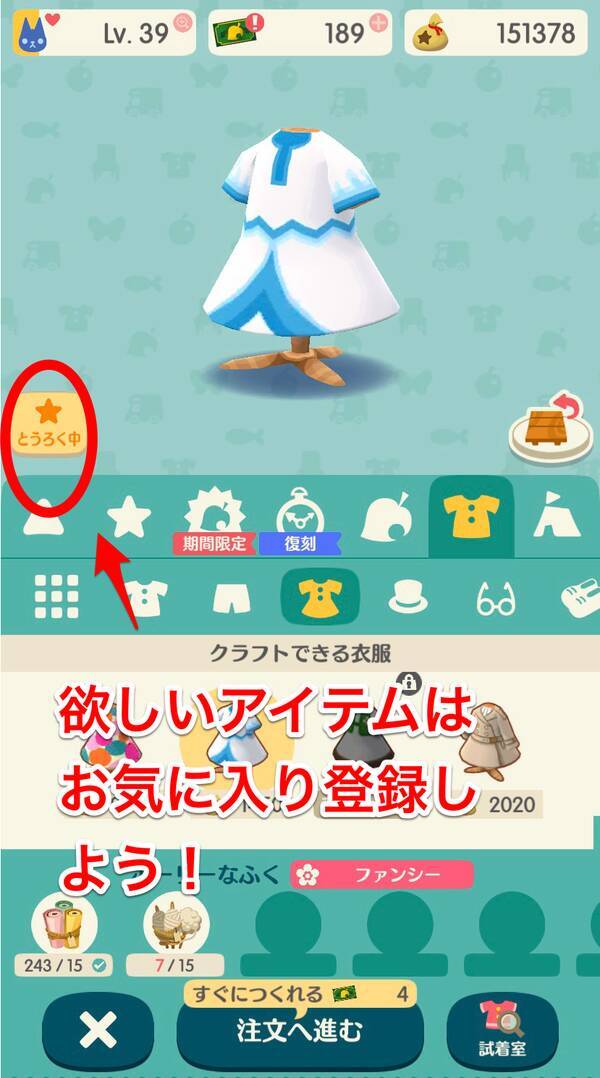This screenshot has height=1078, width=600.
Task: Filter by tops shirt icon
Action: point(144,597)
